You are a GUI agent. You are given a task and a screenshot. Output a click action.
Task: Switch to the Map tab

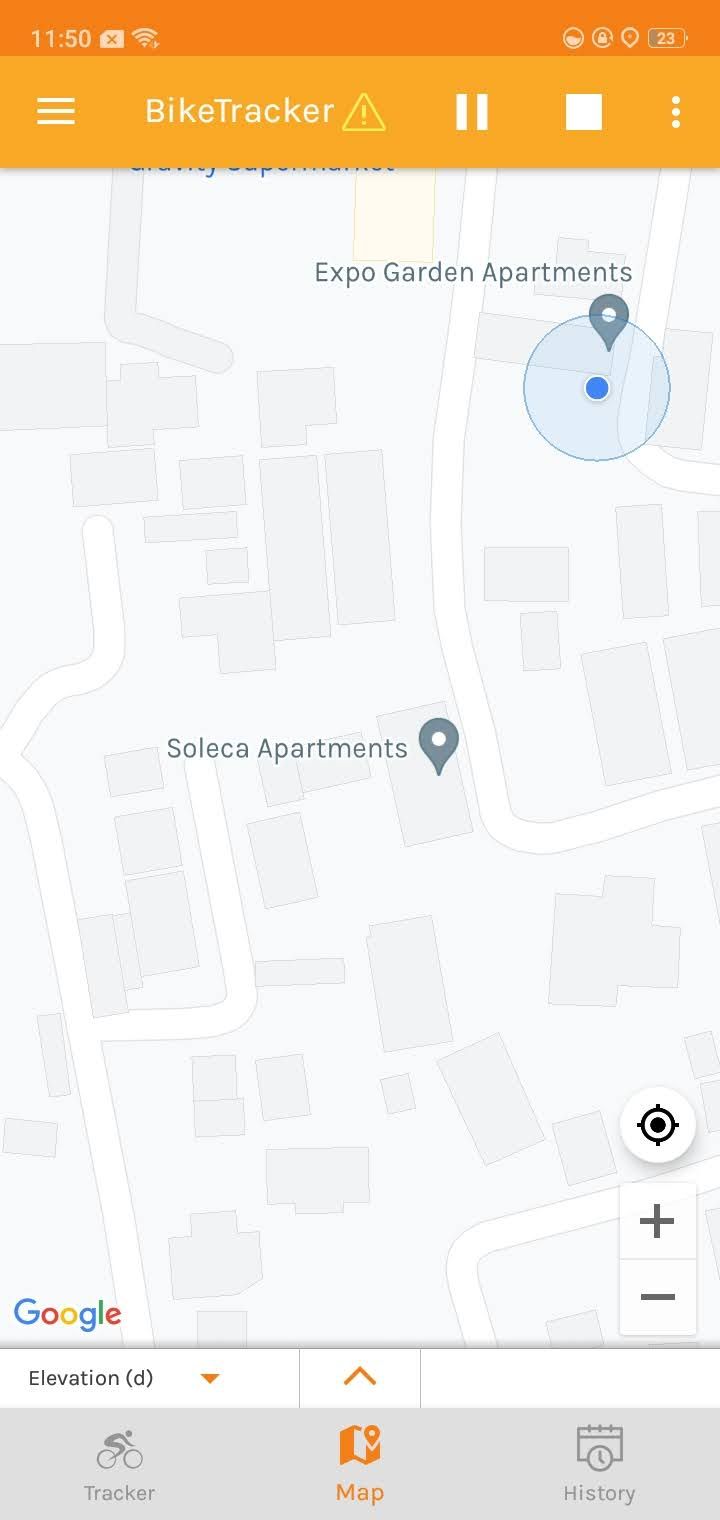tap(359, 1460)
